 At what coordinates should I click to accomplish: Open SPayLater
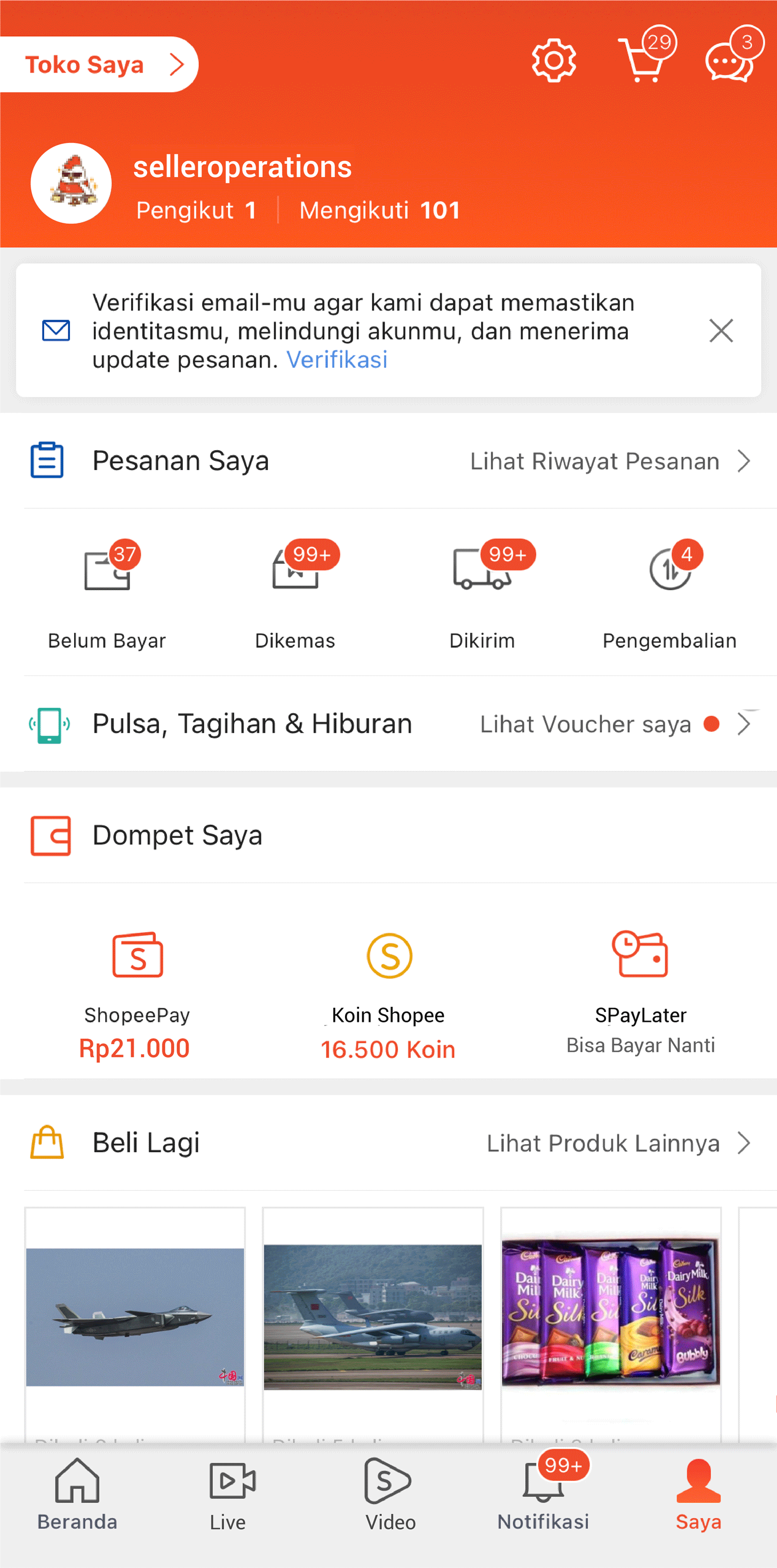pyautogui.click(x=640, y=992)
